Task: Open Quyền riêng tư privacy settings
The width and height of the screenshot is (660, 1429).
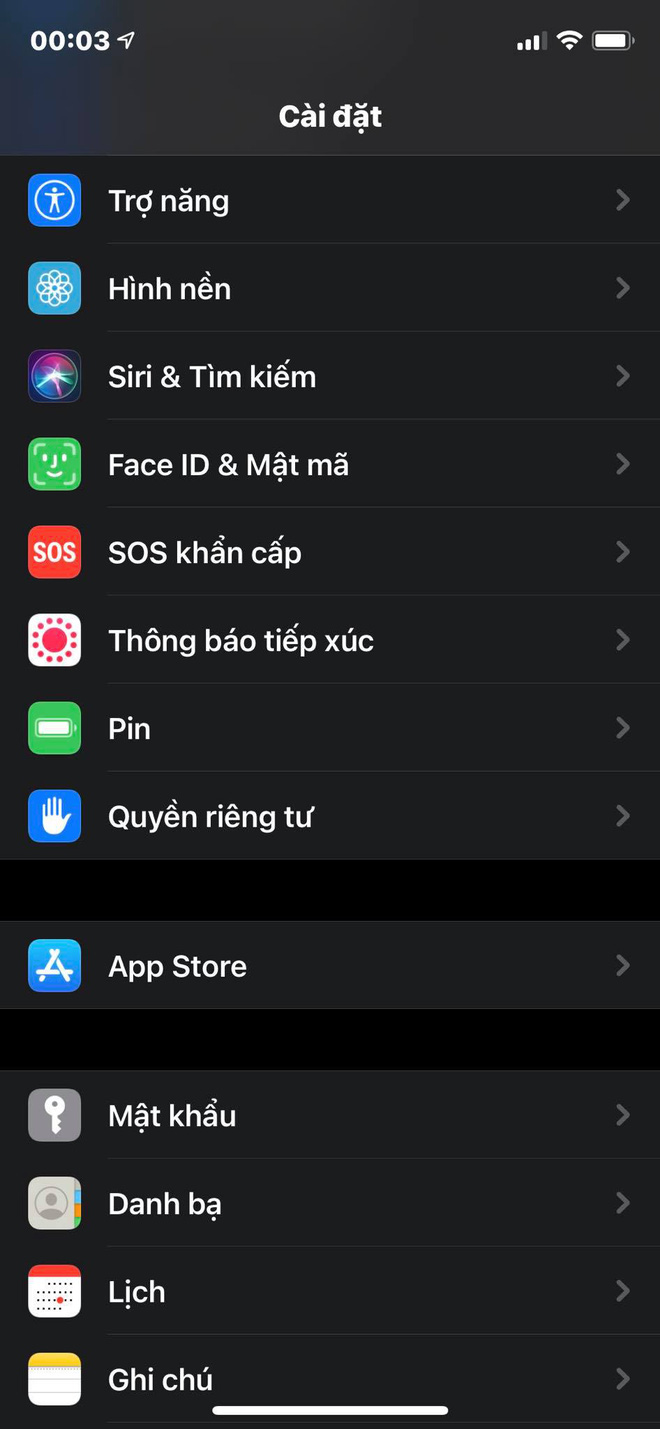Action: (x=330, y=816)
